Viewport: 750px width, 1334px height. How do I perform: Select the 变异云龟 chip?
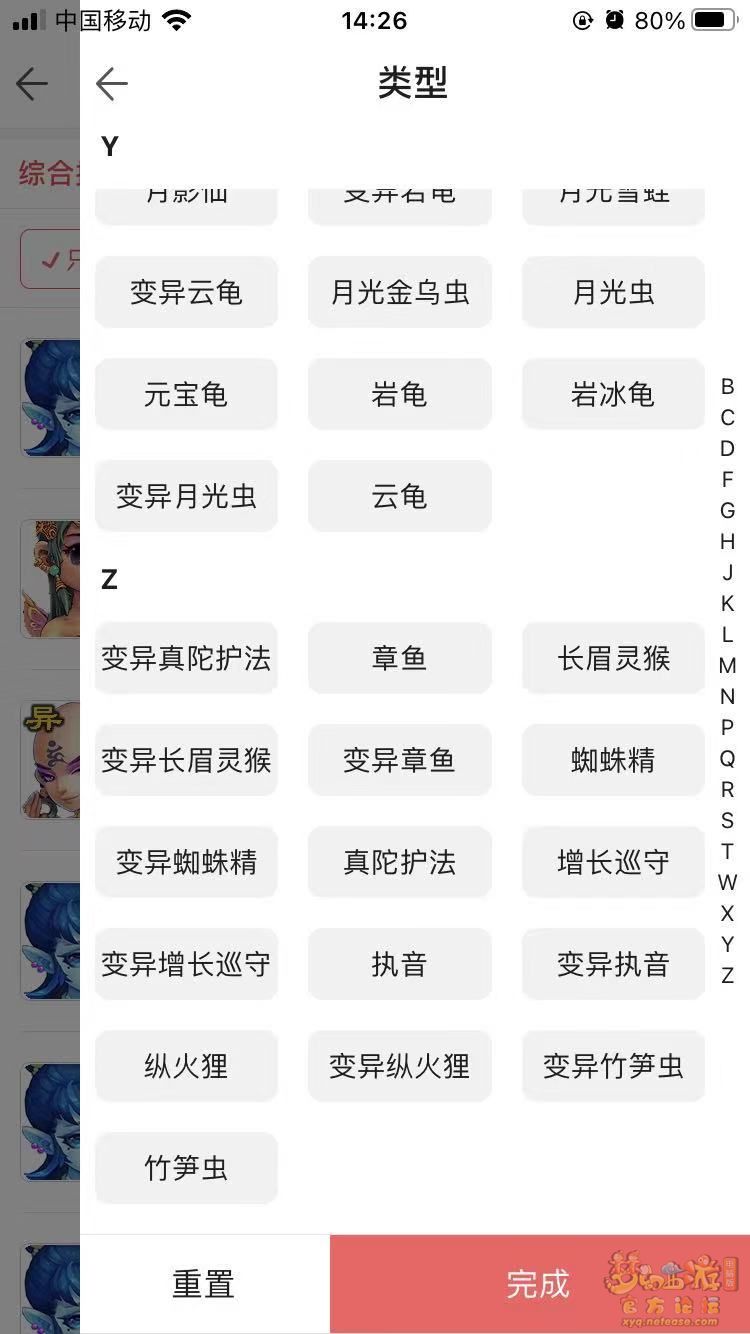186,292
